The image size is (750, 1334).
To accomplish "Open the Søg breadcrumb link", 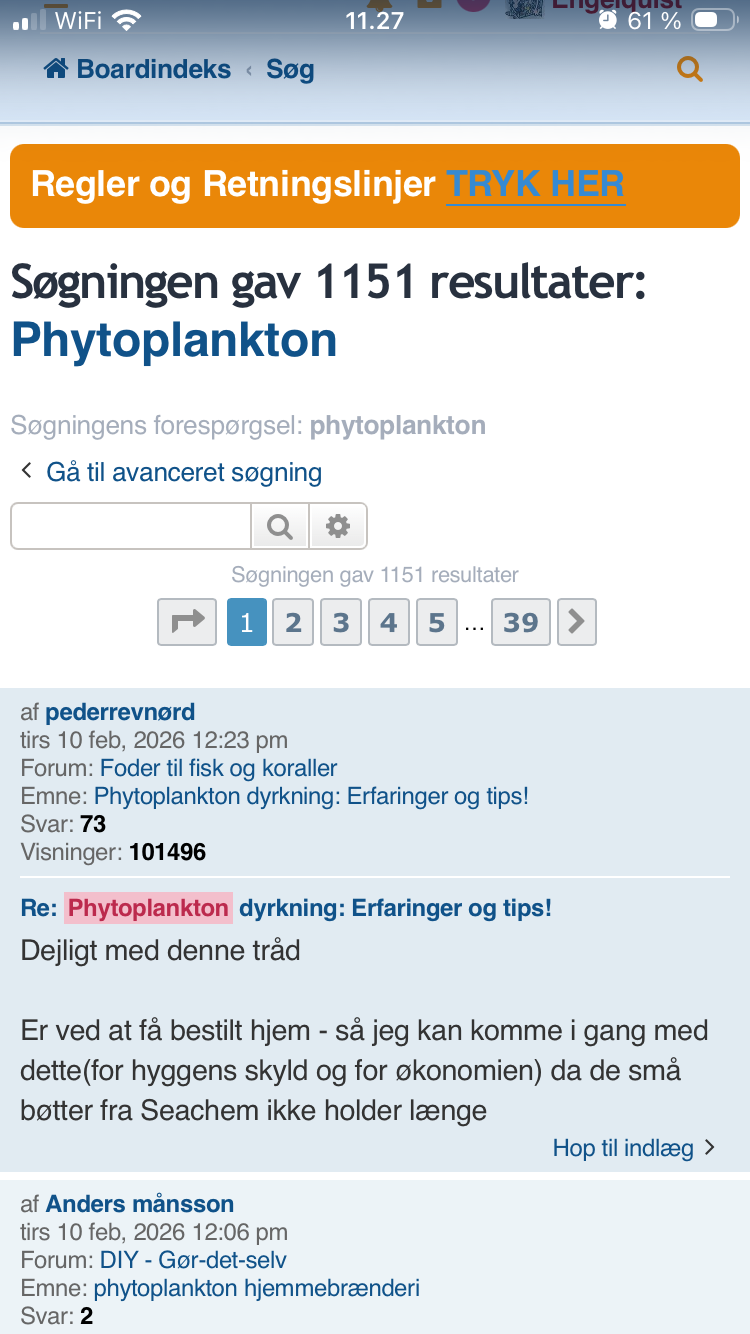I will [290, 69].
